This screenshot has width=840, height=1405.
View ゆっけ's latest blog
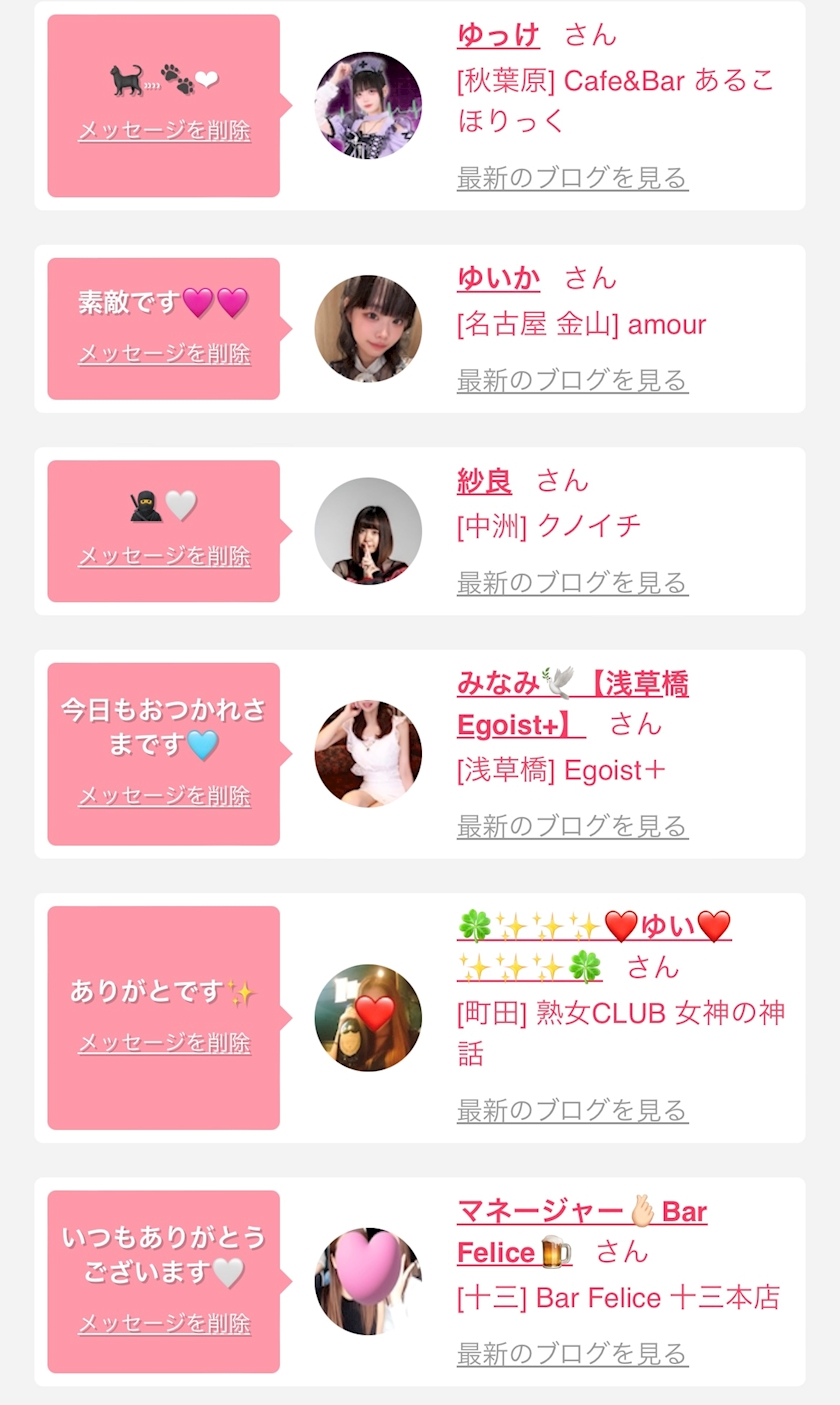pos(572,178)
